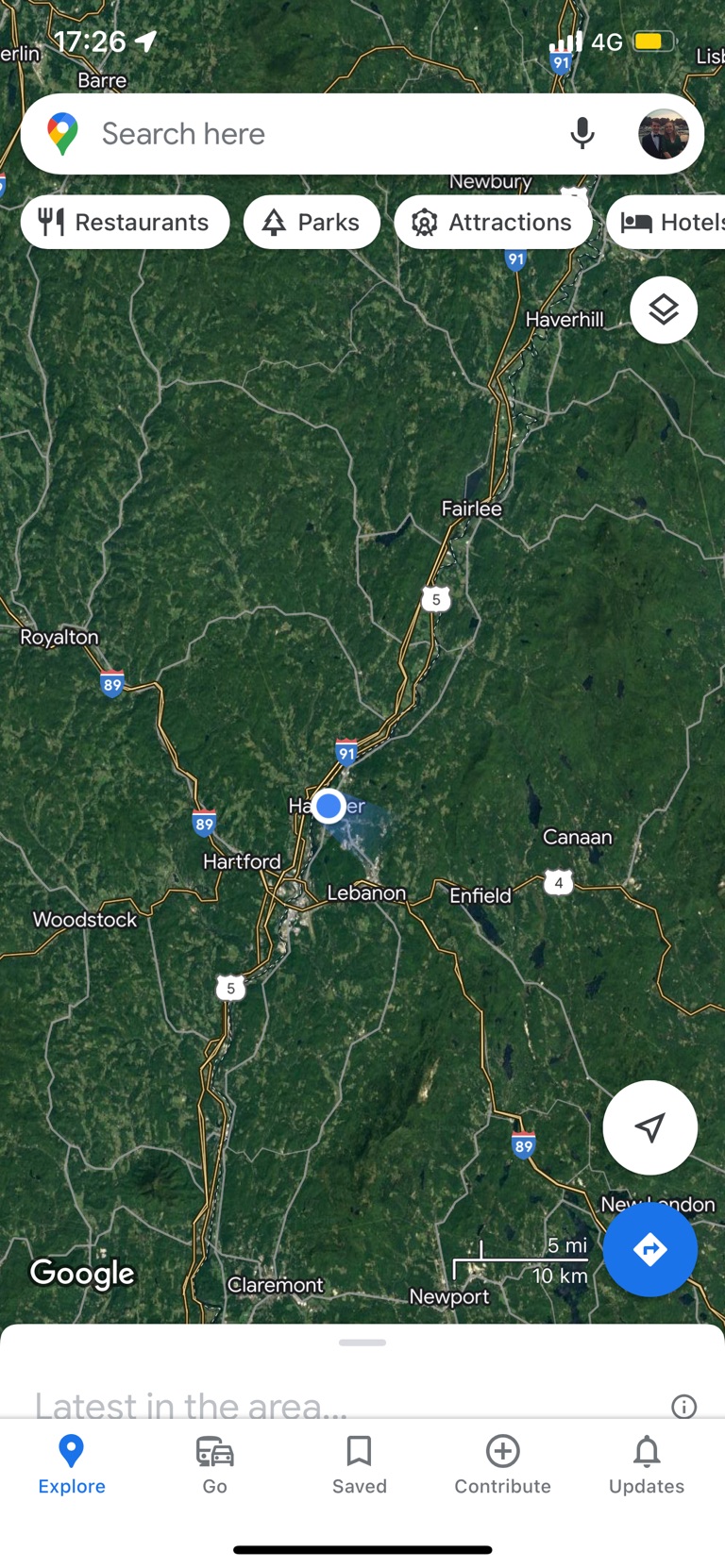Recenter map on my location
The image size is (725, 1568).
[x=649, y=1126]
